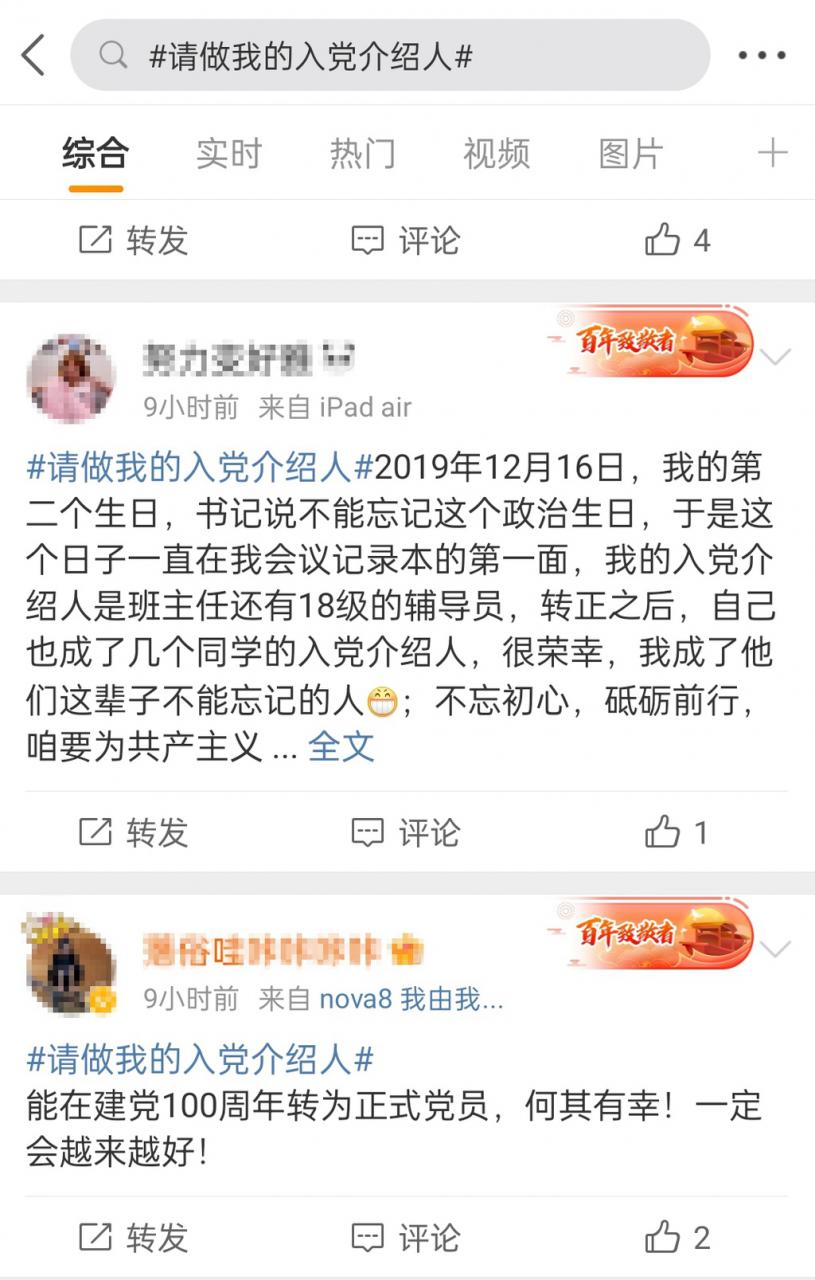The image size is (815, 1280).
Task: Expand 全文 on the 2019年12月16日 post
Action: (341, 746)
